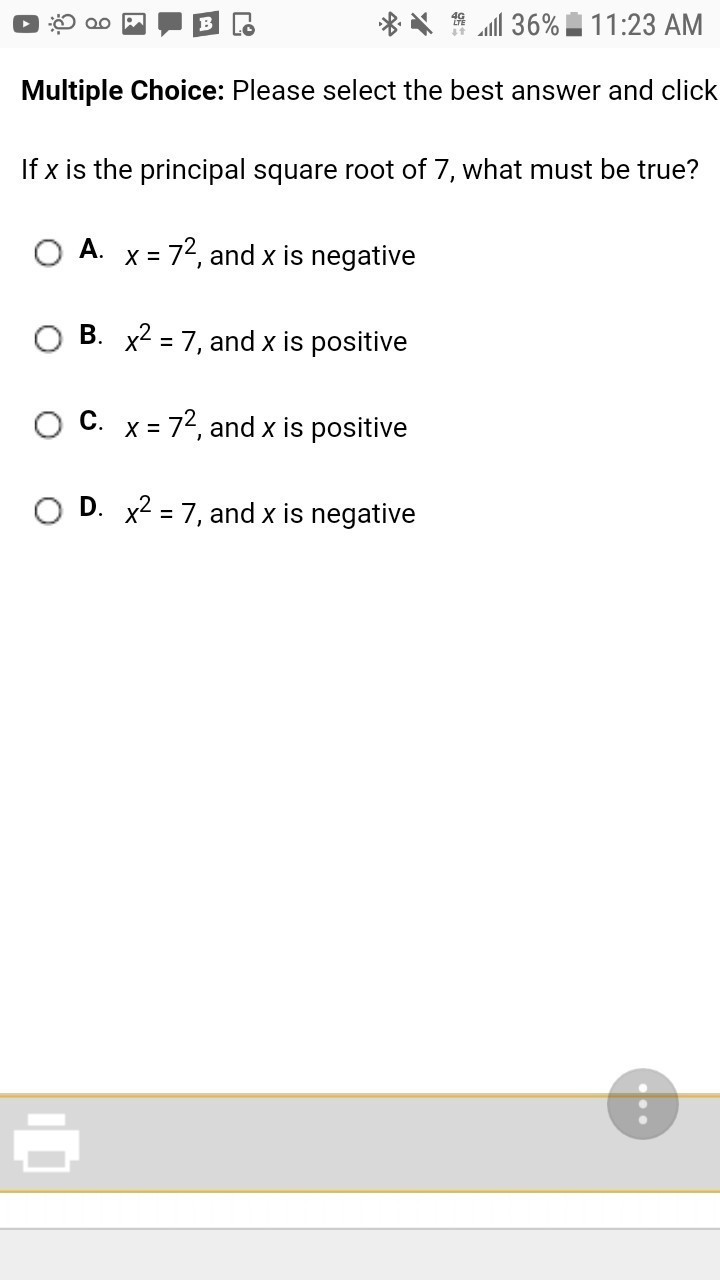Choose option B, x squared equals 7 positive
The height and width of the screenshot is (1280, 720).
click(x=48, y=339)
